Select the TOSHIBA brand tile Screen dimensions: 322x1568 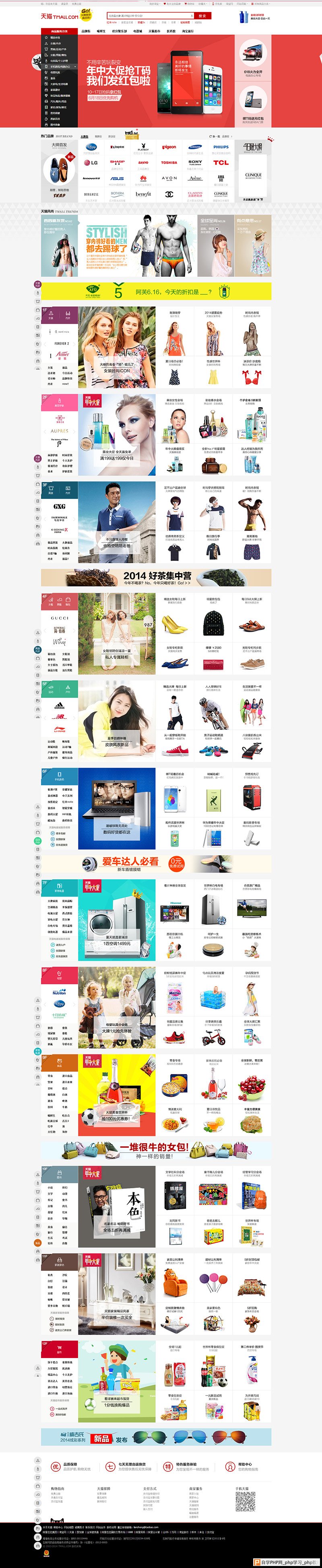pyautogui.click(x=169, y=163)
